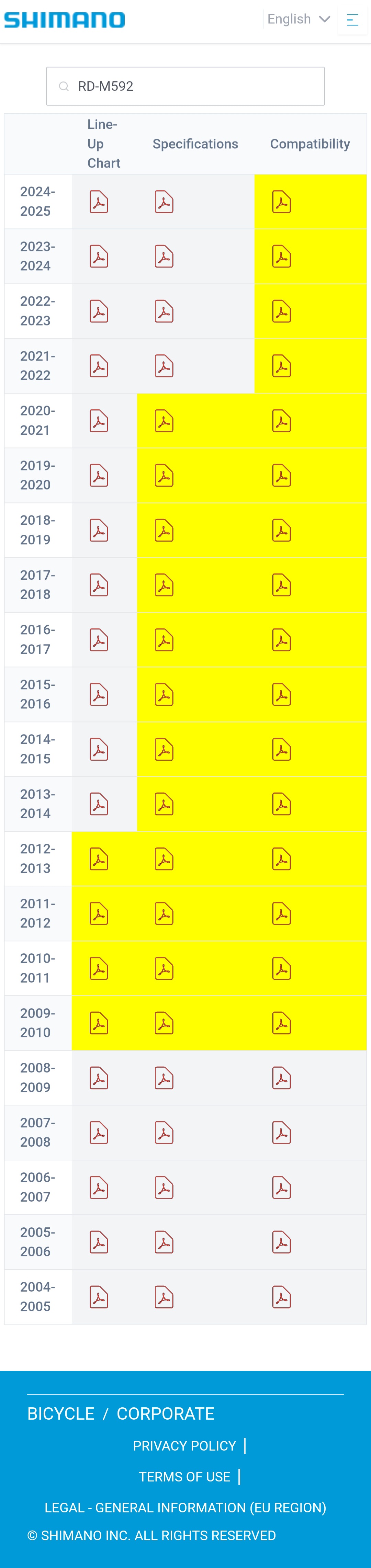
Task: Open Legal - General Information (EU Region)
Action: point(185,1508)
